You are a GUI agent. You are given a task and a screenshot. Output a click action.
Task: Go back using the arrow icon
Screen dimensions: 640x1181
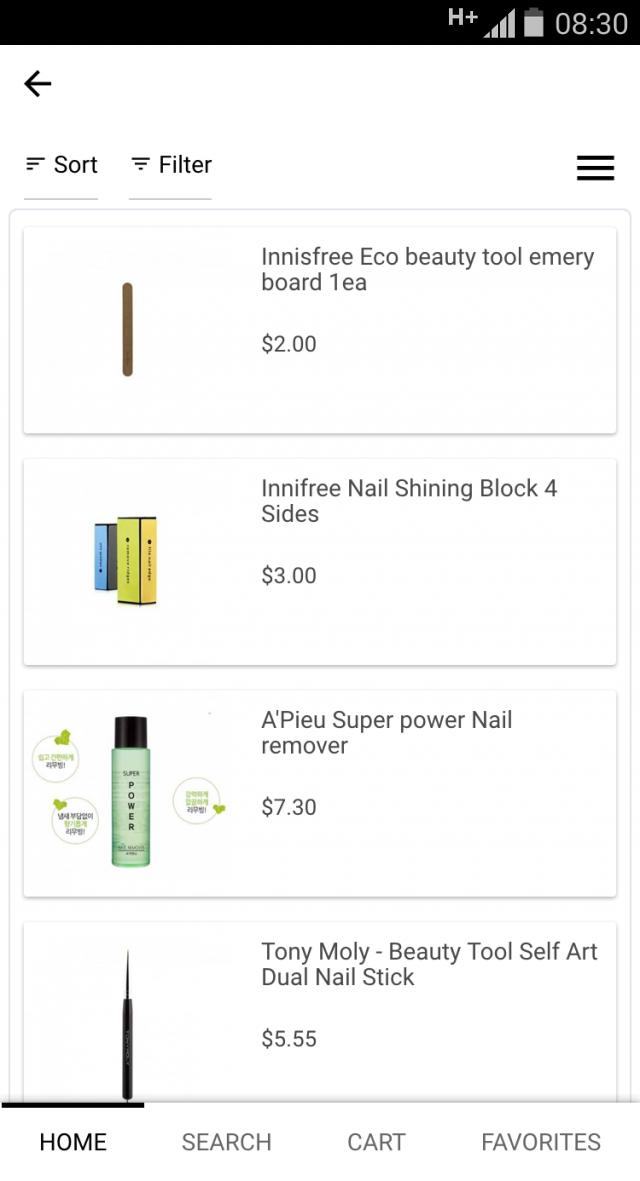(x=37, y=84)
